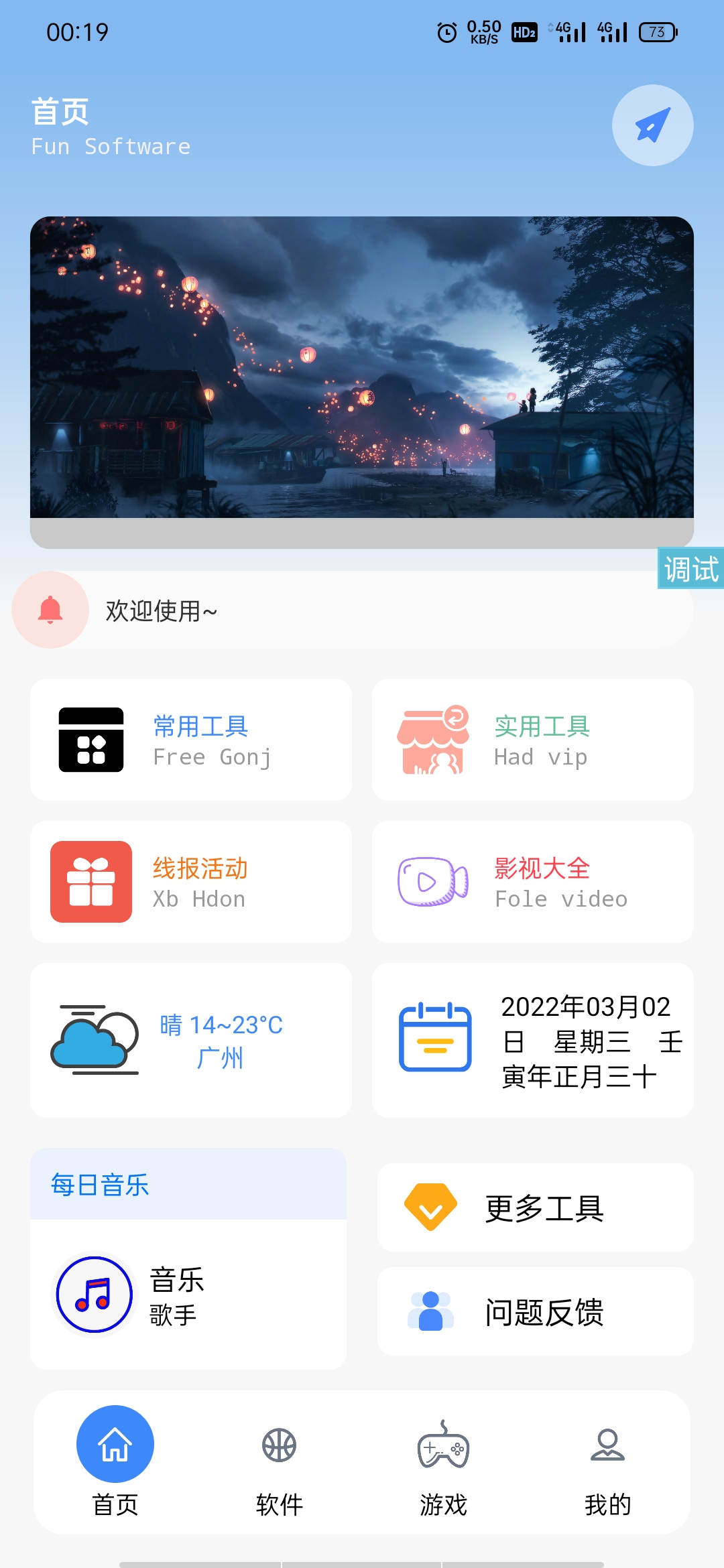Open 常用工具 (Free Gonj) tools icon
This screenshot has width=724, height=1568.
coord(90,740)
